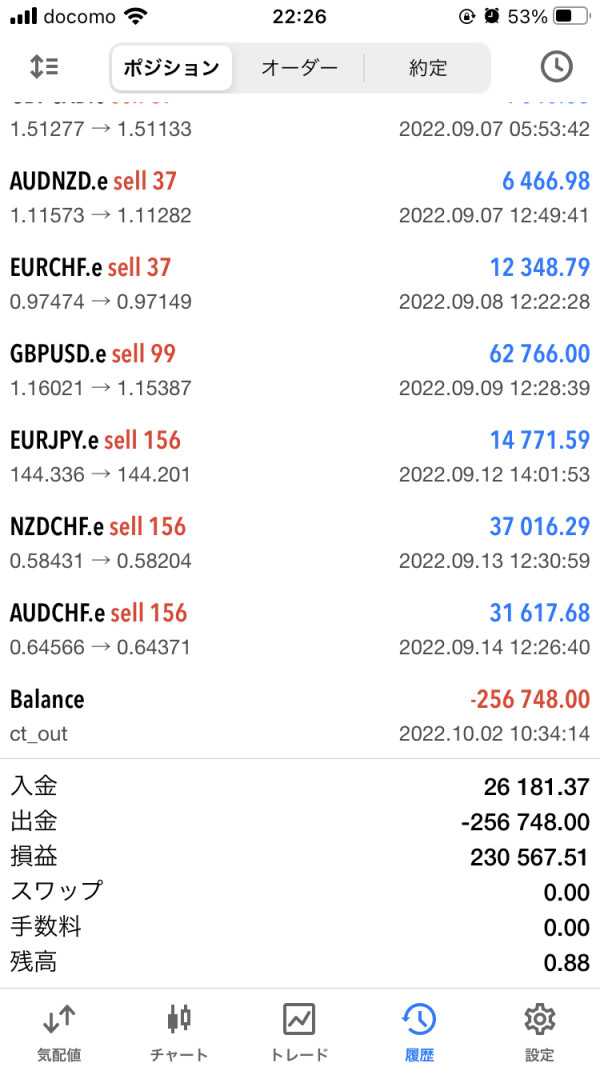Screen dimensions: 600x1067
Task: Switch to the オーダー segment
Action: [x=299, y=68]
